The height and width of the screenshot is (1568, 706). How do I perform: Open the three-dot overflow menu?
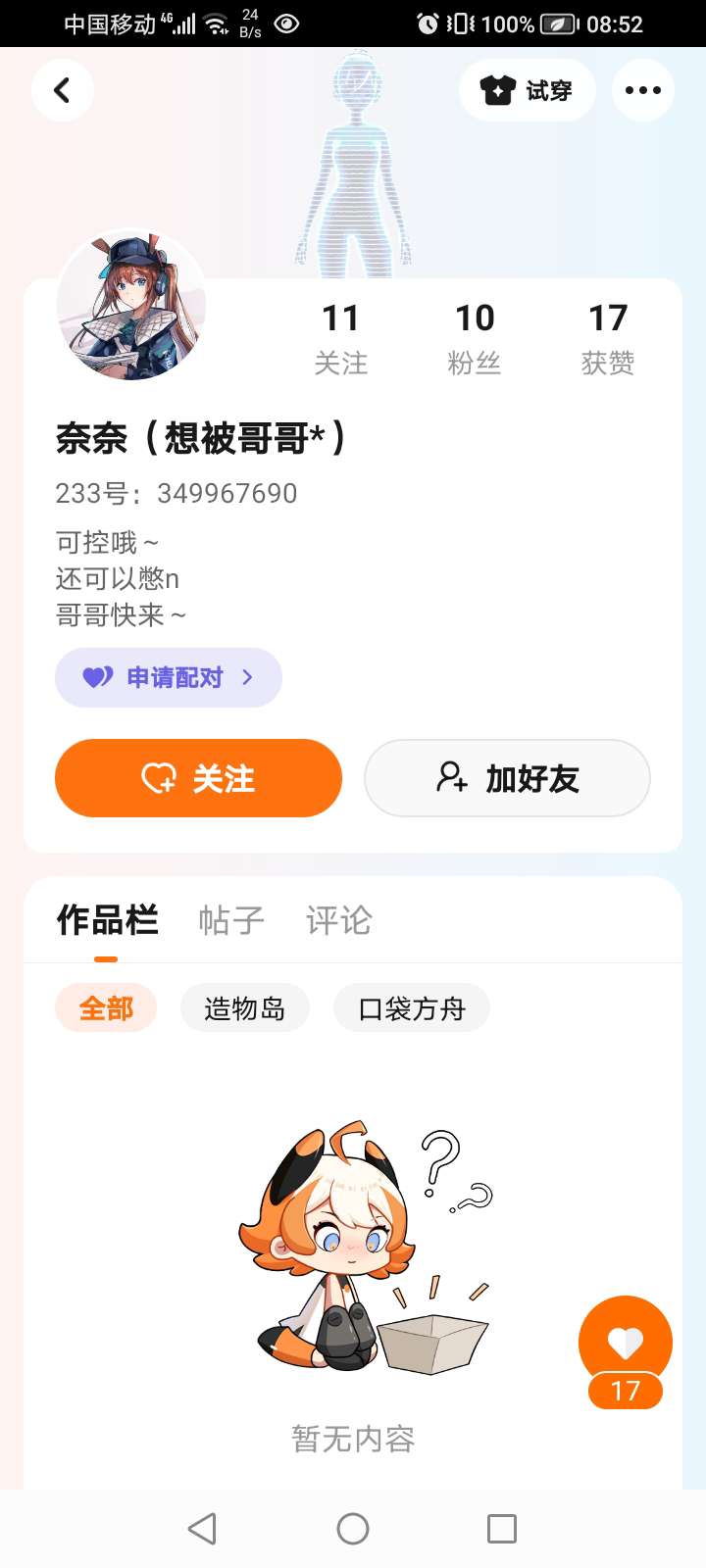click(x=642, y=90)
